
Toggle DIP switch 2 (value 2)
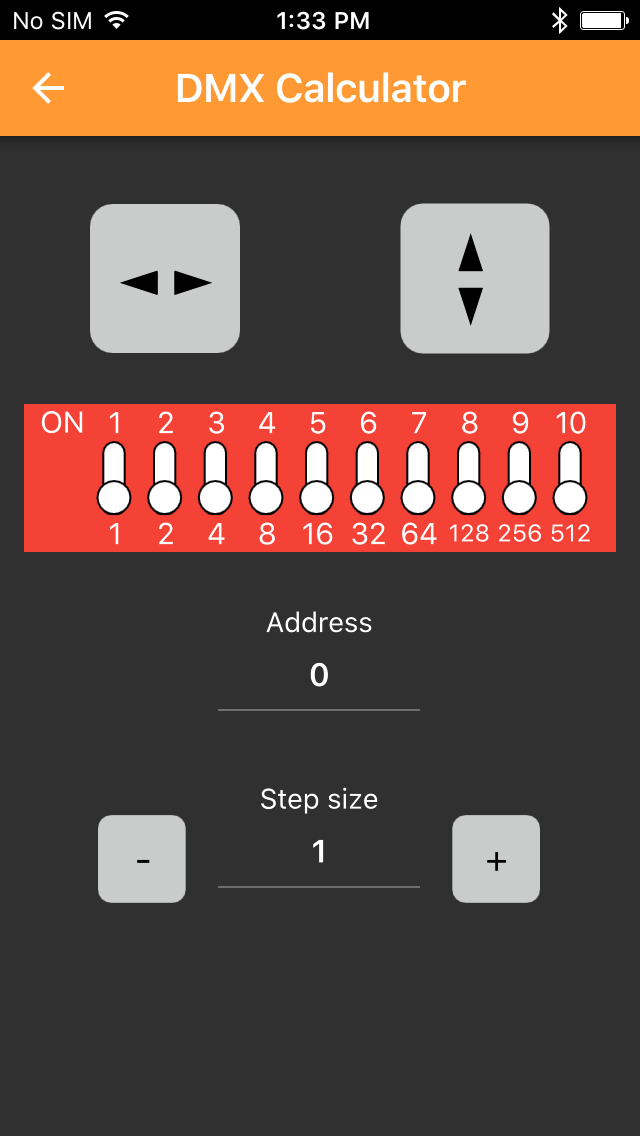(165, 478)
